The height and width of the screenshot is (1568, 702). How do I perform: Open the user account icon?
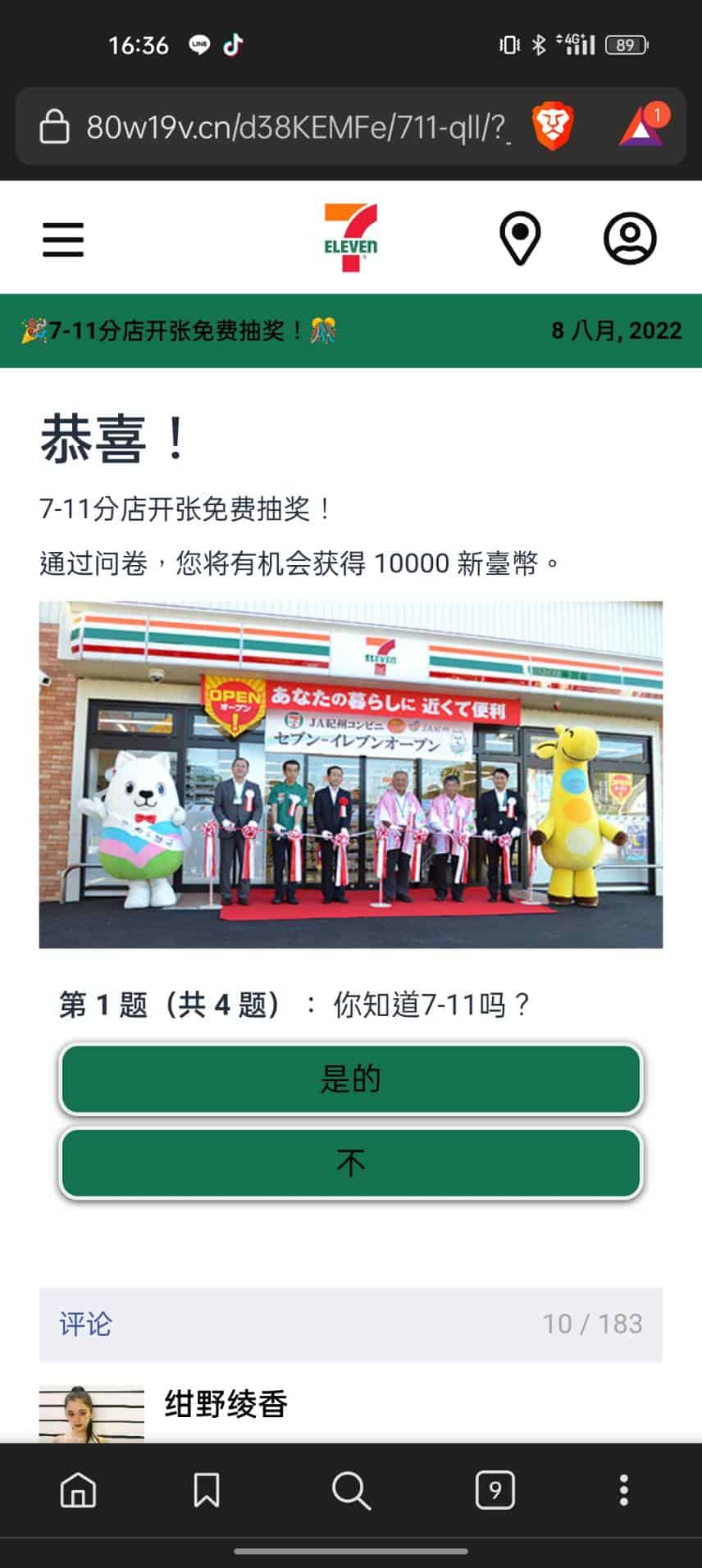point(630,239)
